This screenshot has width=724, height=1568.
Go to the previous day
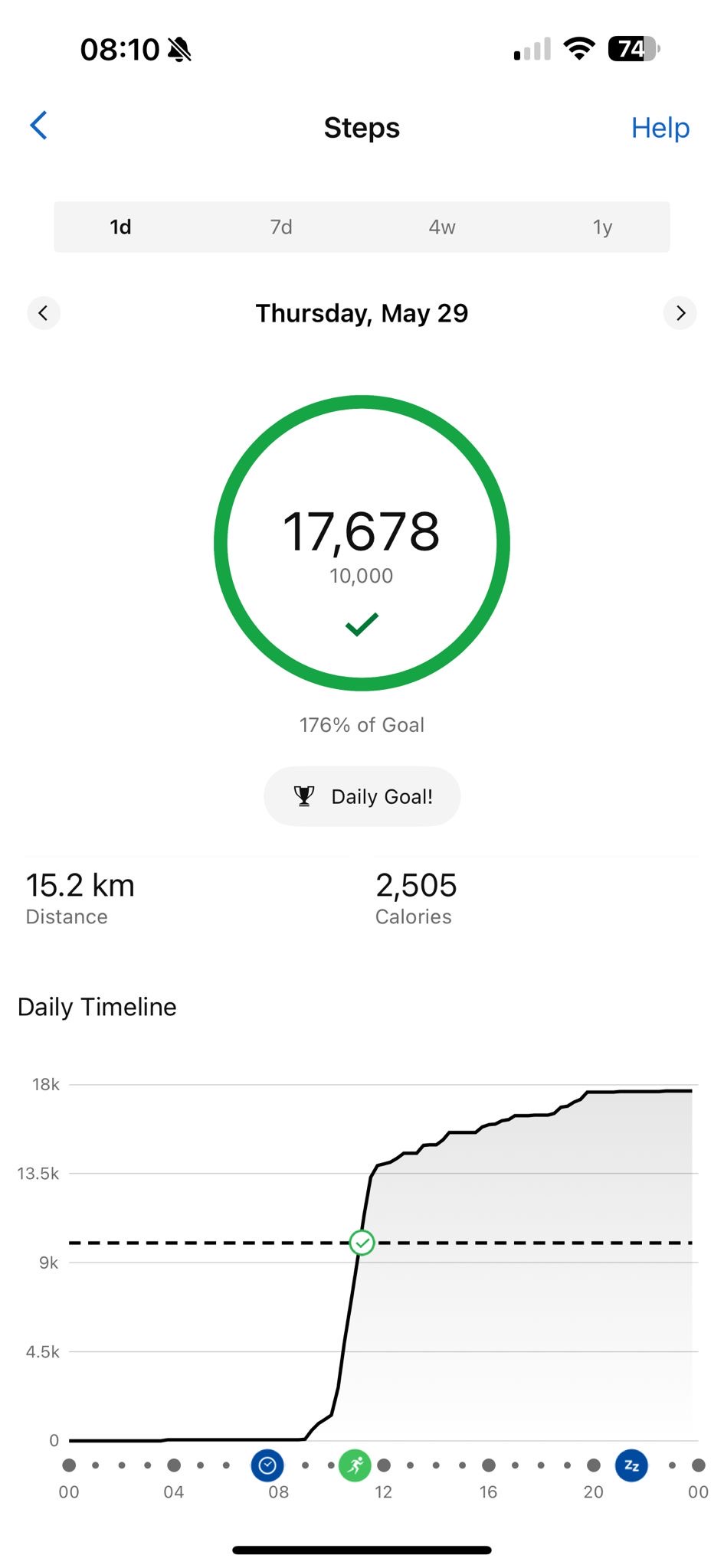click(x=44, y=313)
